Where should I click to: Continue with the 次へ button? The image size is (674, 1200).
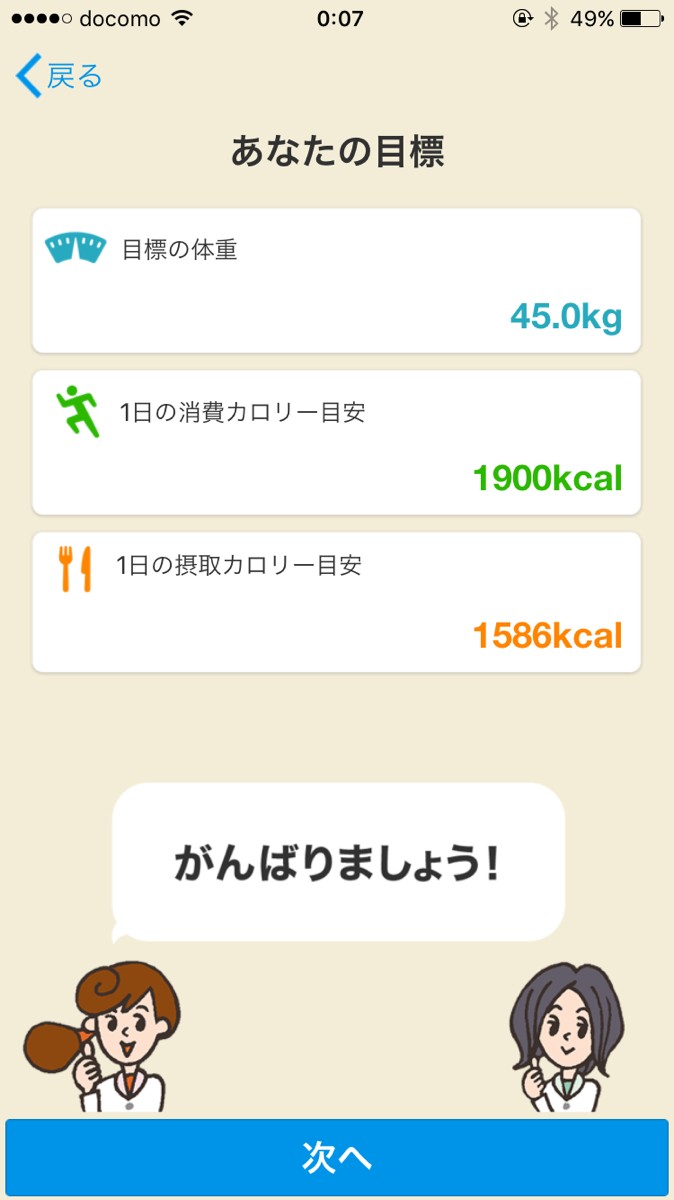click(337, 1157)
